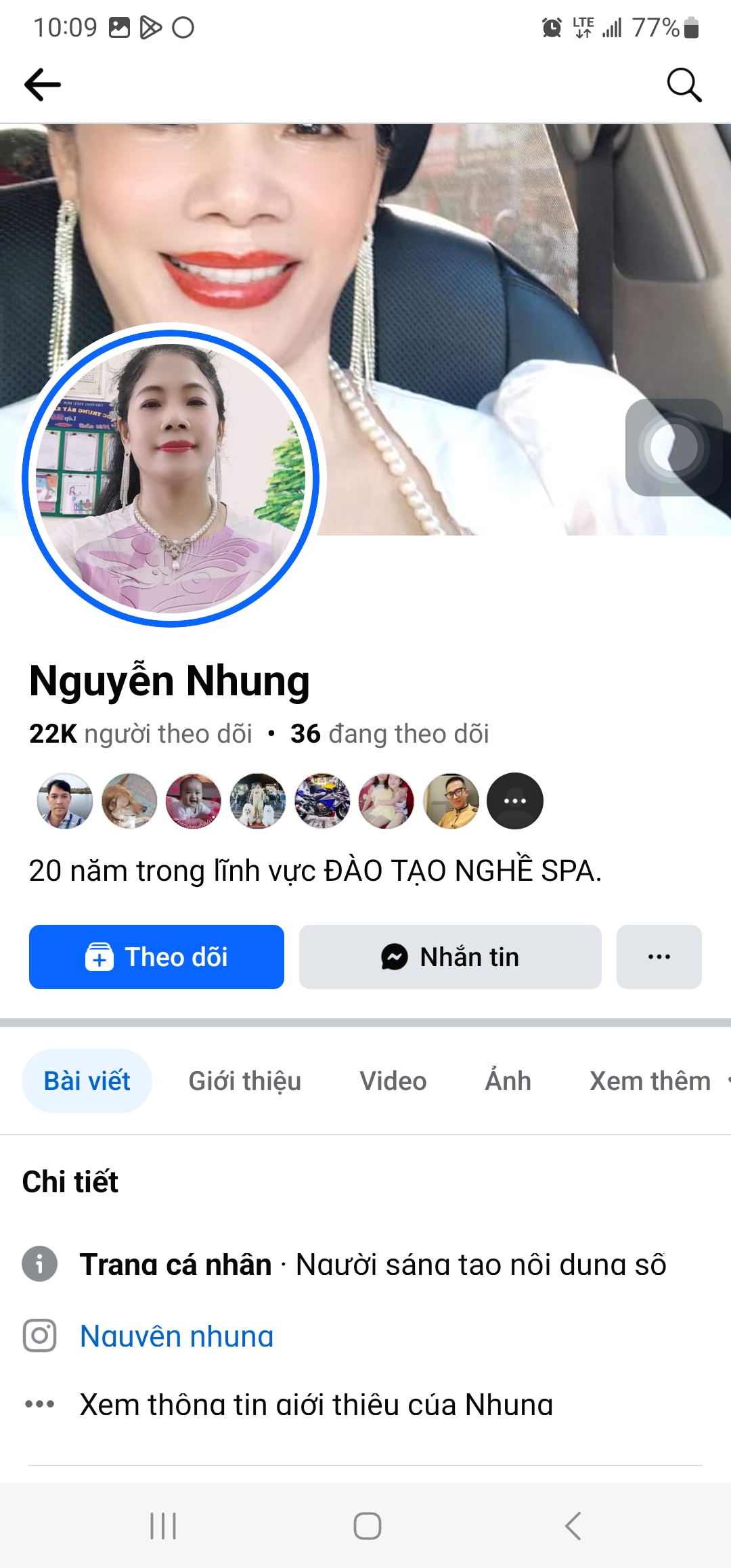Open the more options (...) button
Image resolution: width=731 pixels, height=1568 pixels.
(659, 957)
